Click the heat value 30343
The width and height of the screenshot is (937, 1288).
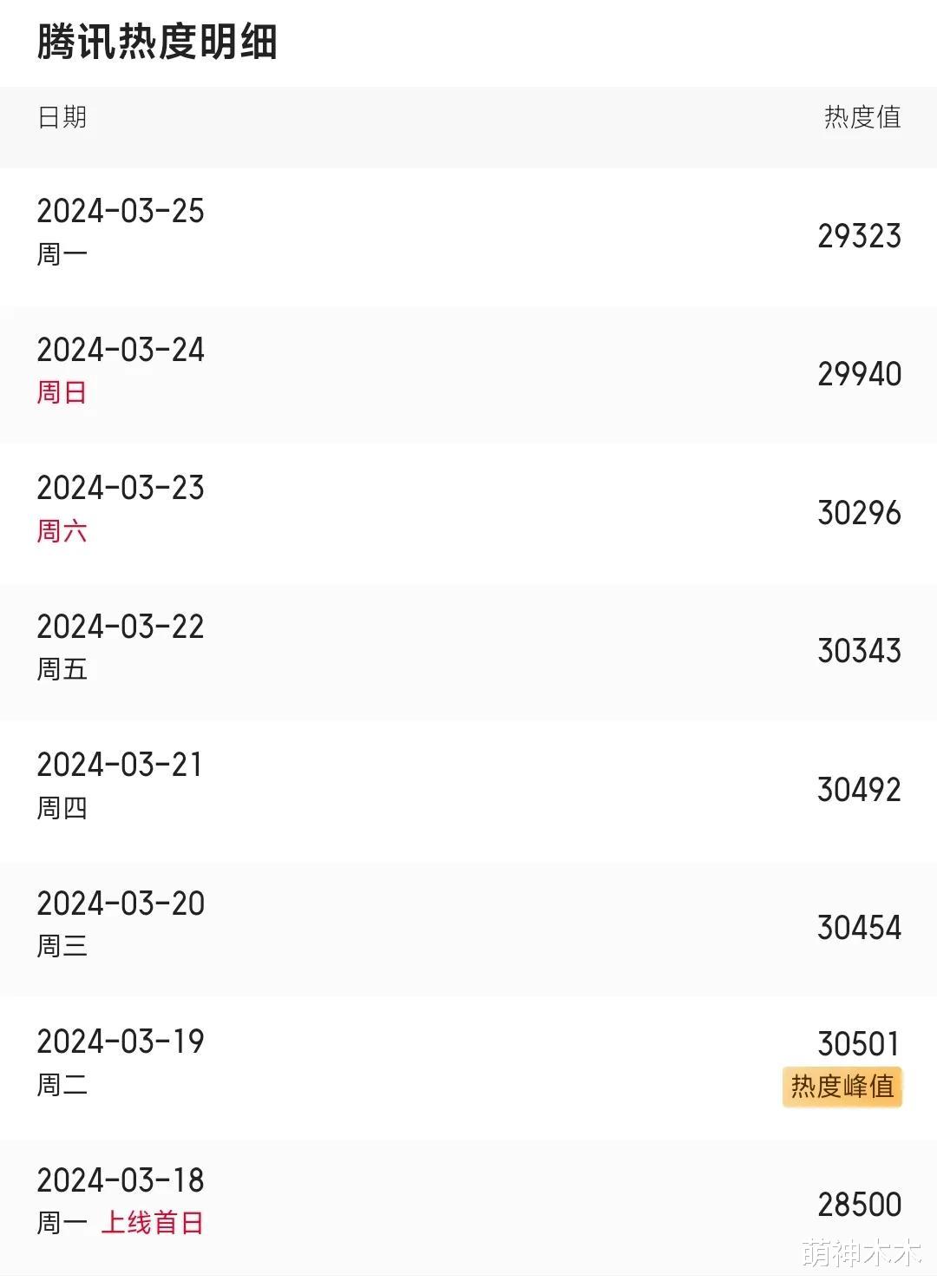point(859,651)
